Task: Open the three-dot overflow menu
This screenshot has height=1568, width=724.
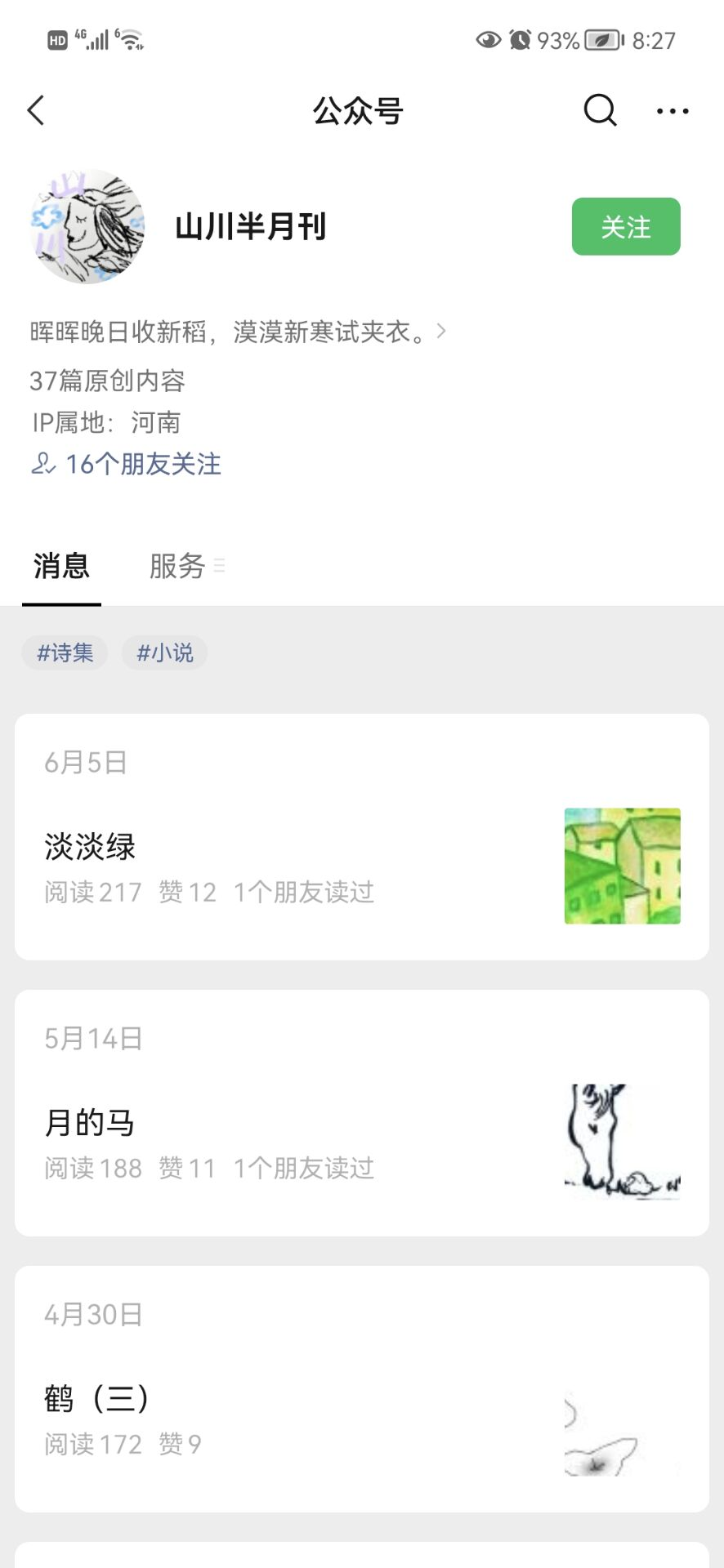Action: pos(673,111)
